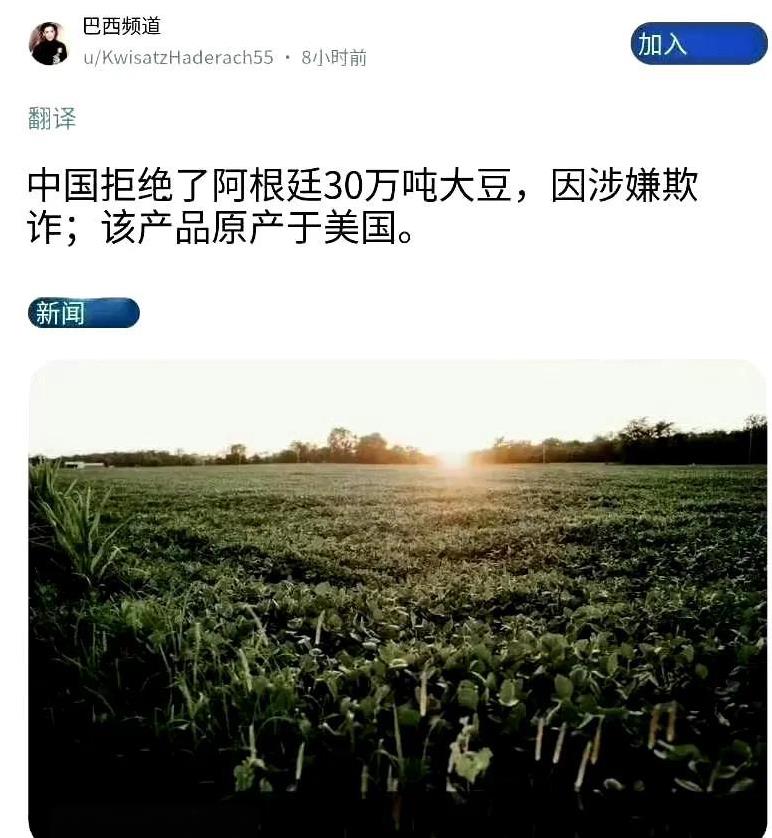Select the 新闻 flair tag
The width and height of the screenshot is (772, 838).
[x=84, y=313]
